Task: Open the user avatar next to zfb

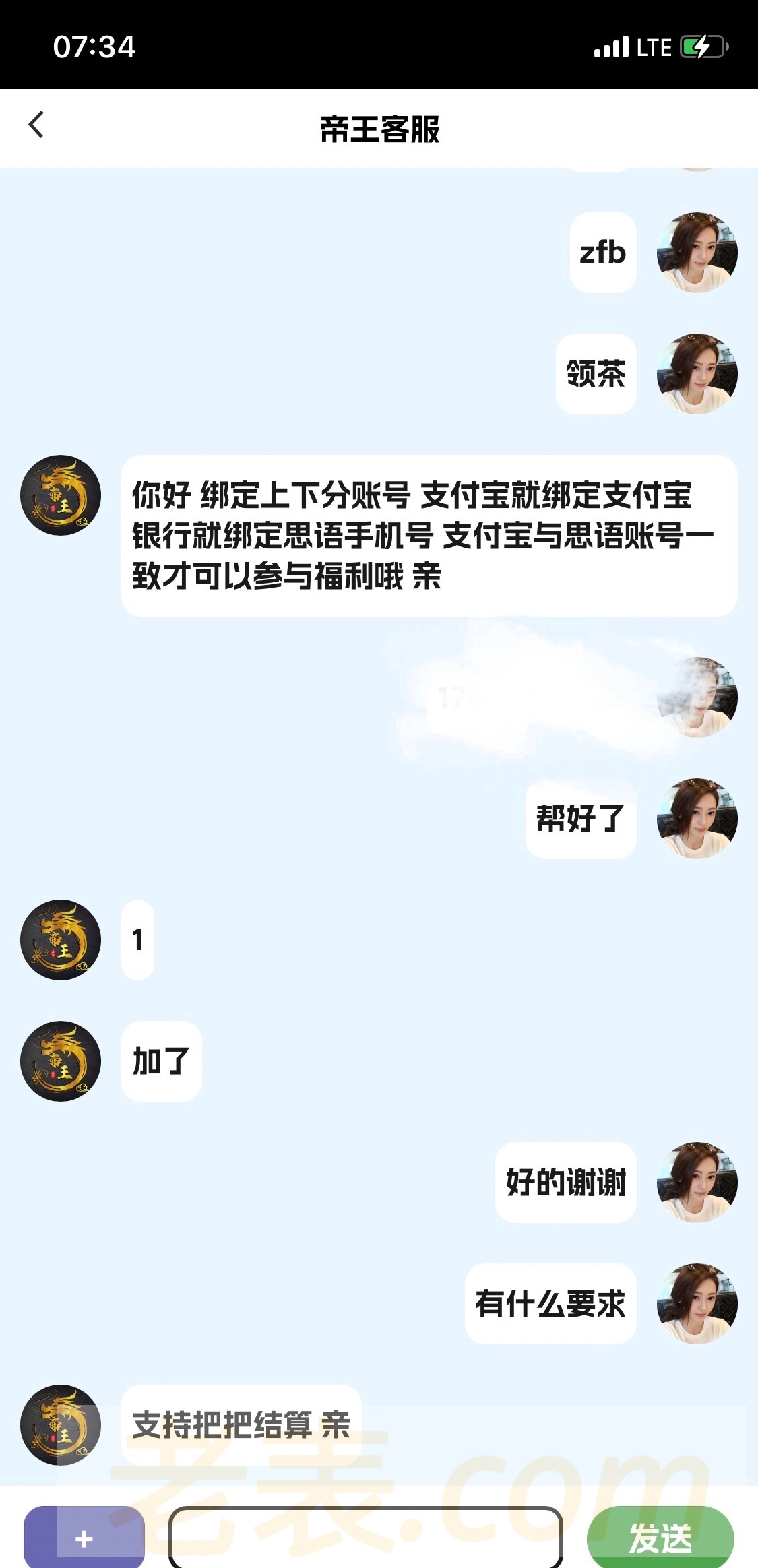Action: pos(697,253)
